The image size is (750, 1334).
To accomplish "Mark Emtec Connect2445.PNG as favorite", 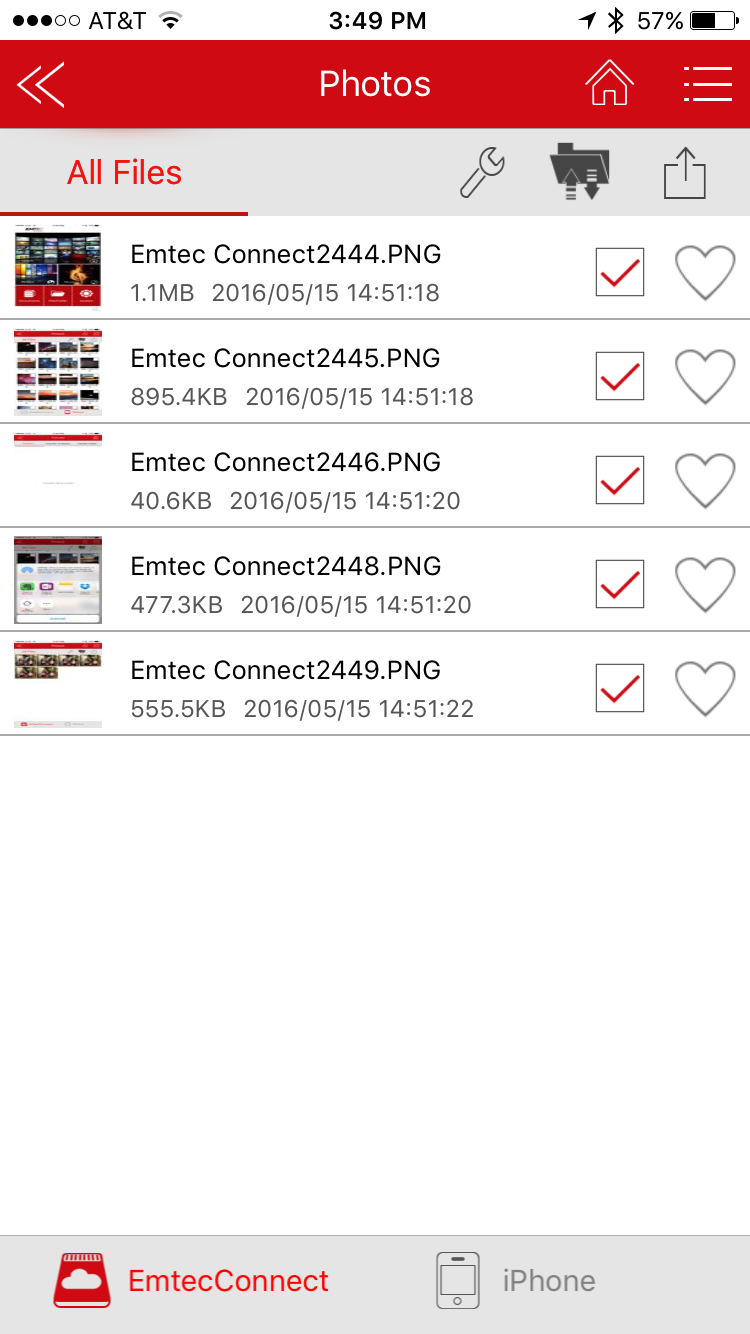I will 705,376.
